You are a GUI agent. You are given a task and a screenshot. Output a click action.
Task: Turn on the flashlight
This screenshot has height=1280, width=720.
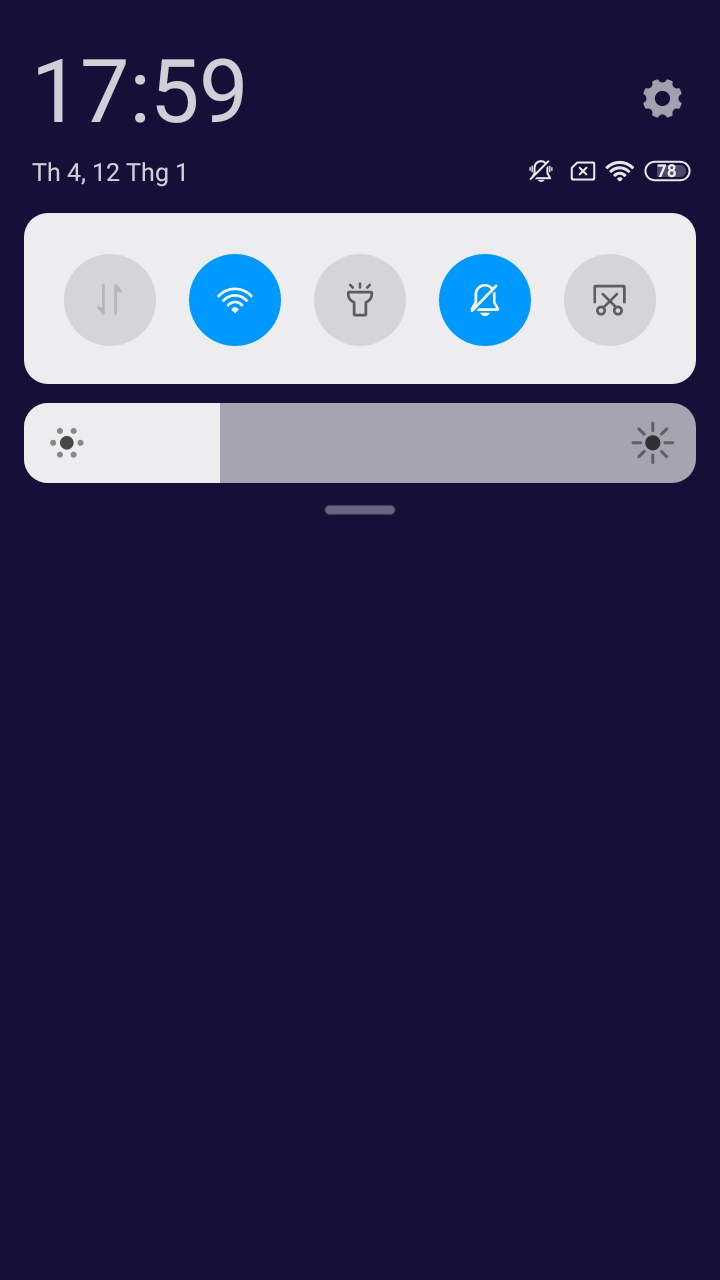point(360,300)
